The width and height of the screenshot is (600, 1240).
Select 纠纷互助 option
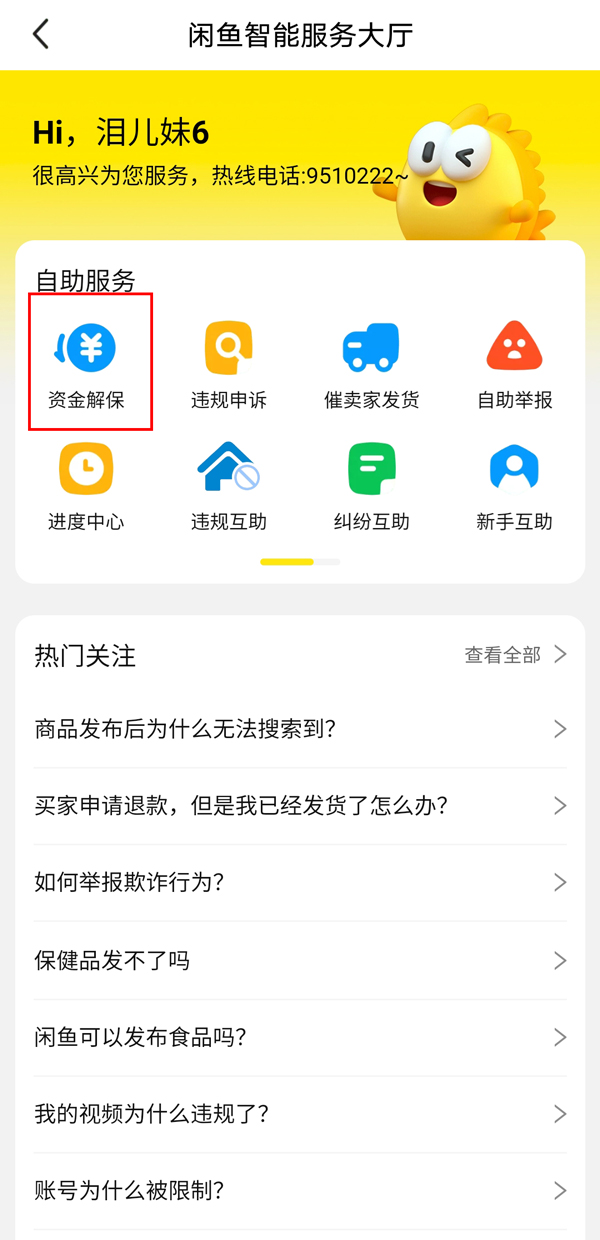(371, 486)
